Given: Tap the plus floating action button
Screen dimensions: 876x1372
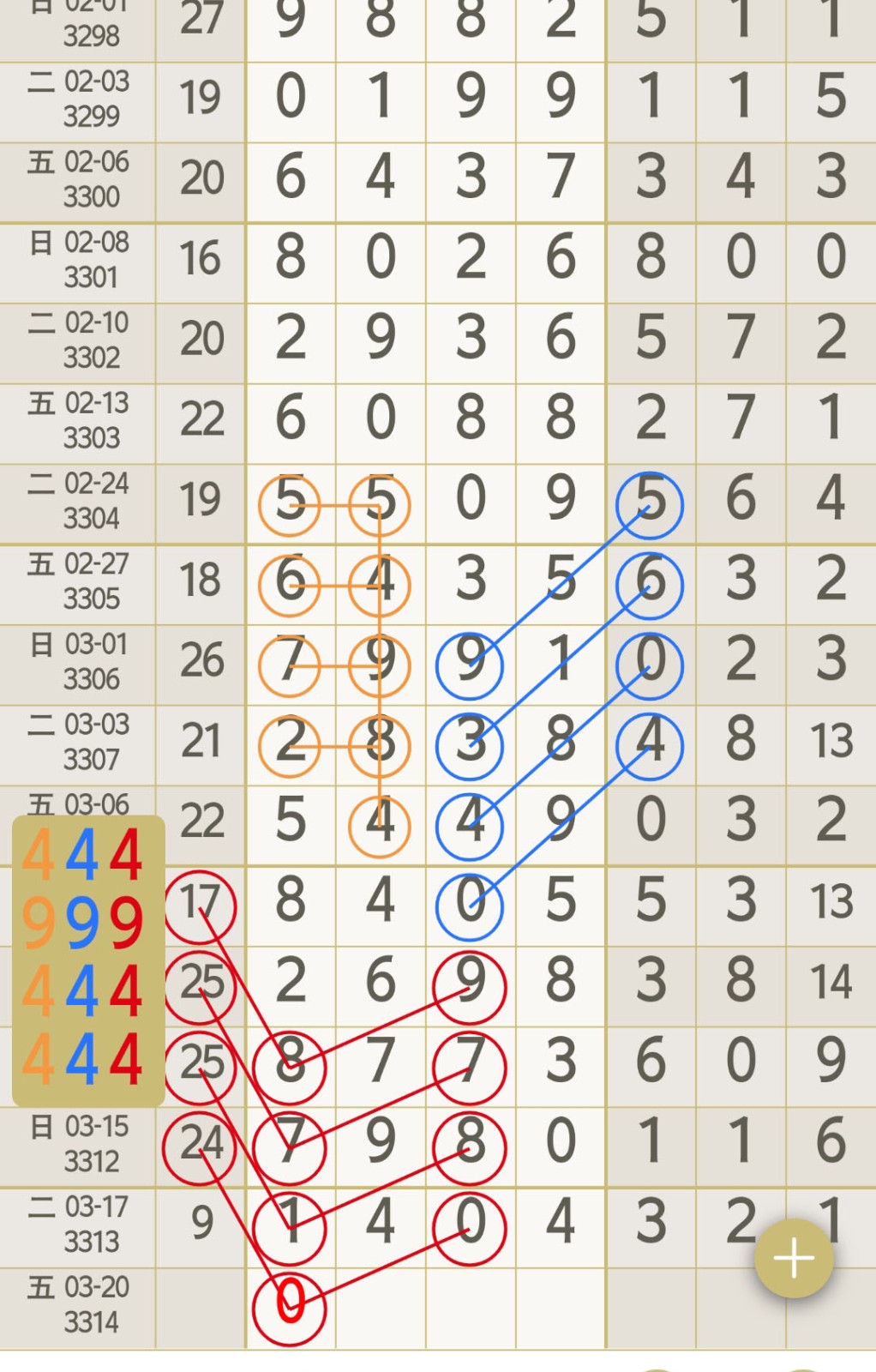Looking at the screenshot, I should [x=793, y=1258].
